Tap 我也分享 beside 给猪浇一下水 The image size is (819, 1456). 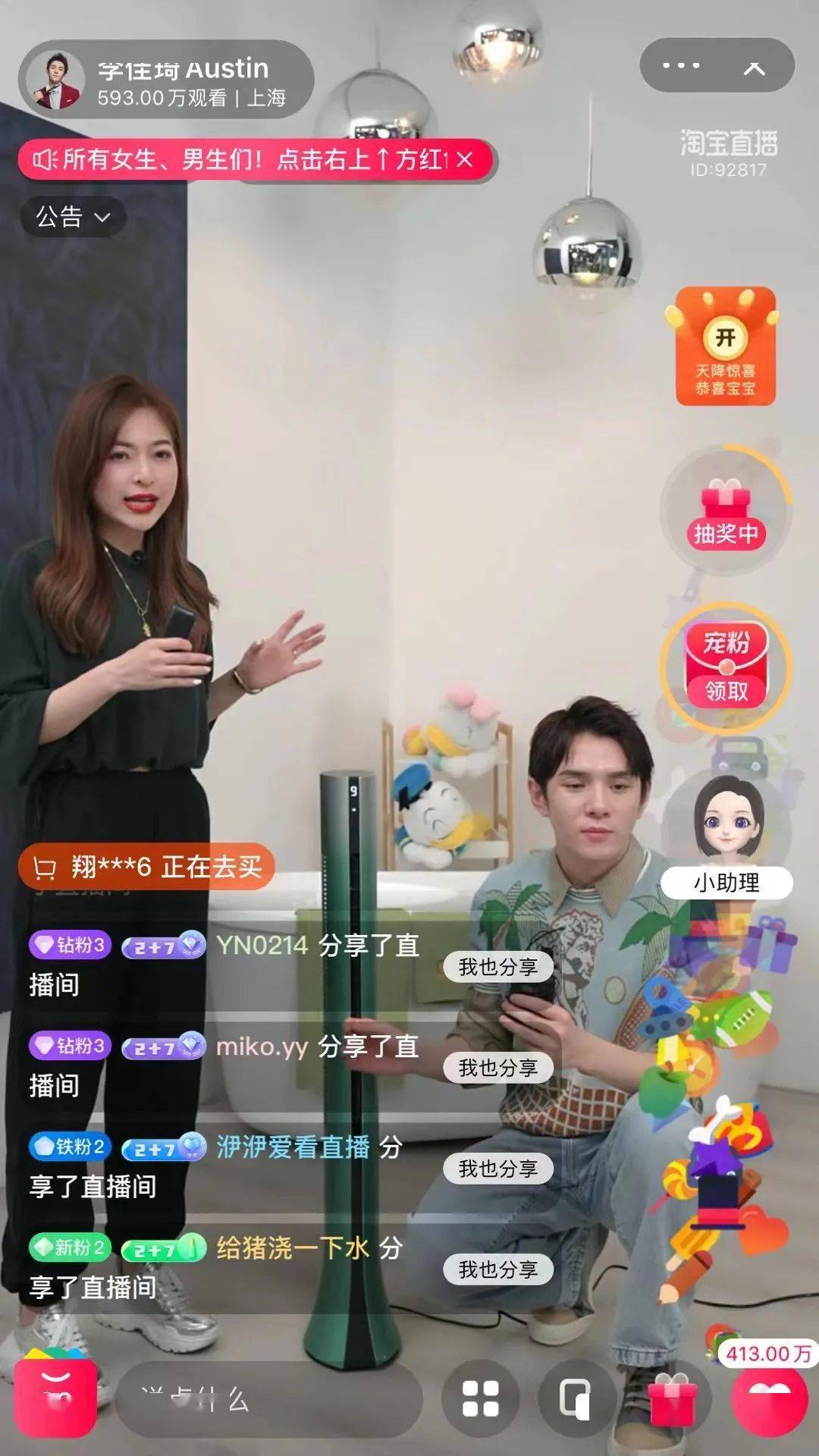pyautogui.click(x=497, y=1269)
